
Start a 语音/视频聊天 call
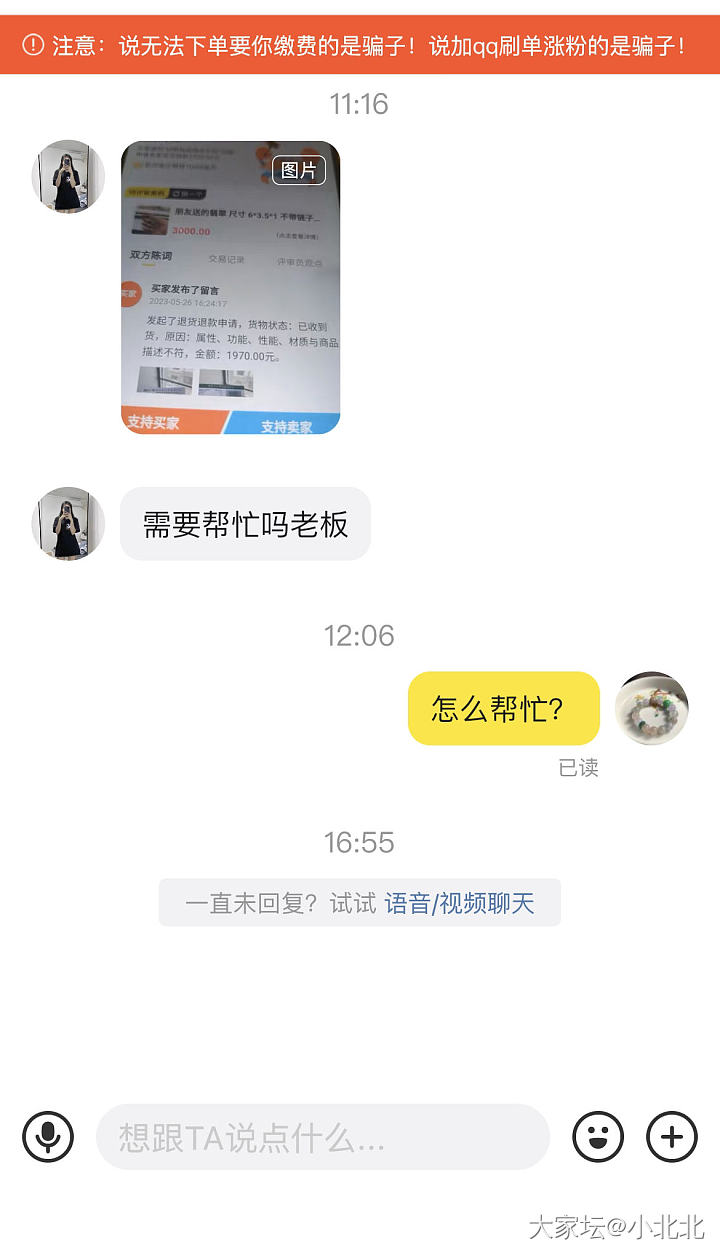[x=459, y=903]
